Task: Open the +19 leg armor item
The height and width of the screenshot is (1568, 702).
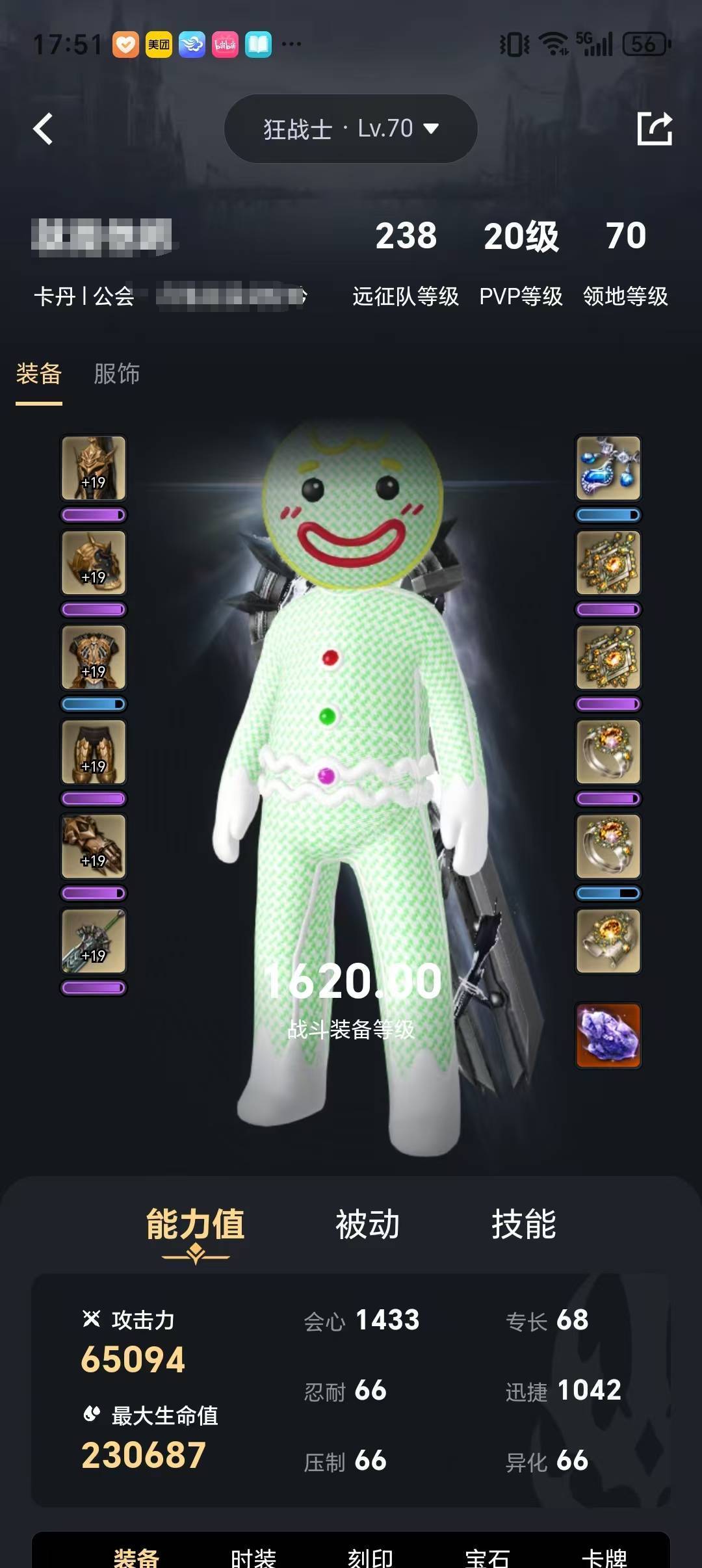Action: [94, 751]
